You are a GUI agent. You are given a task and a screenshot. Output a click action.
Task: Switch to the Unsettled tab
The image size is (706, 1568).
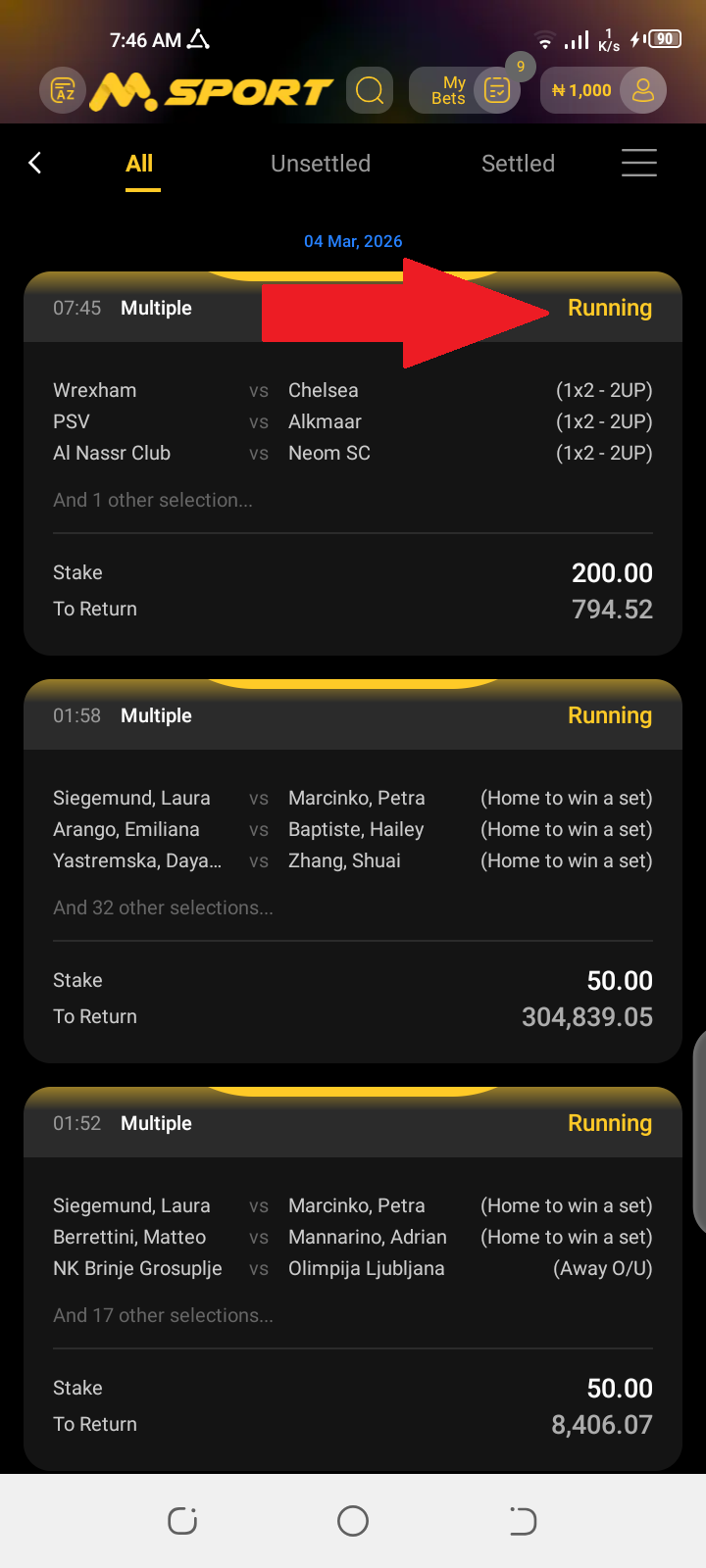(x=321, y=164)
